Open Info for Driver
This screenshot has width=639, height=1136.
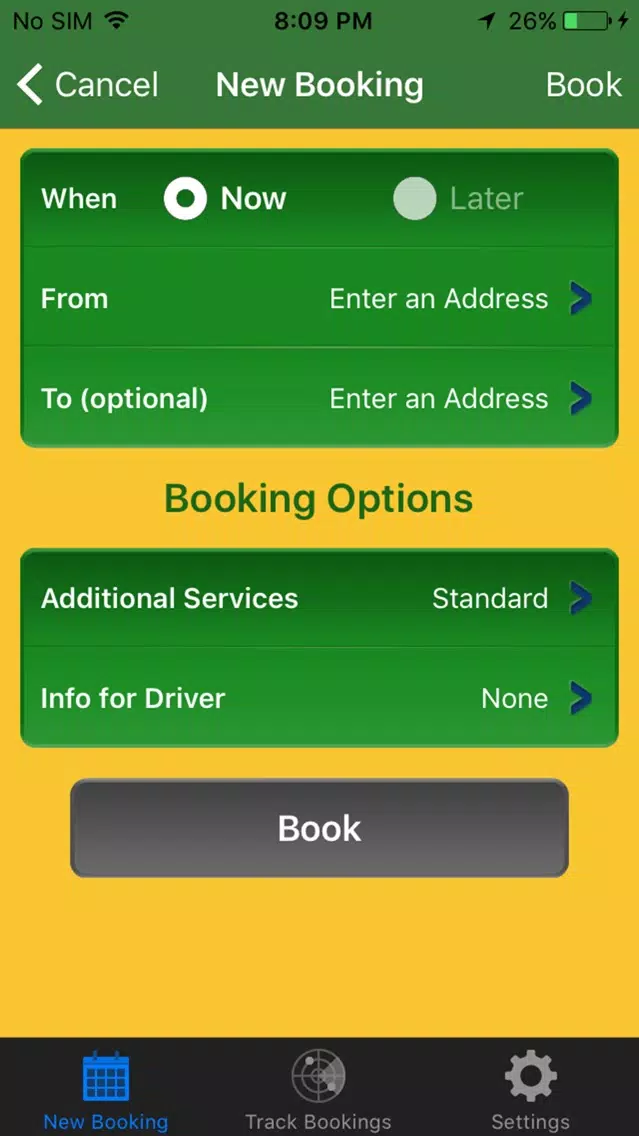pos(320,698)
